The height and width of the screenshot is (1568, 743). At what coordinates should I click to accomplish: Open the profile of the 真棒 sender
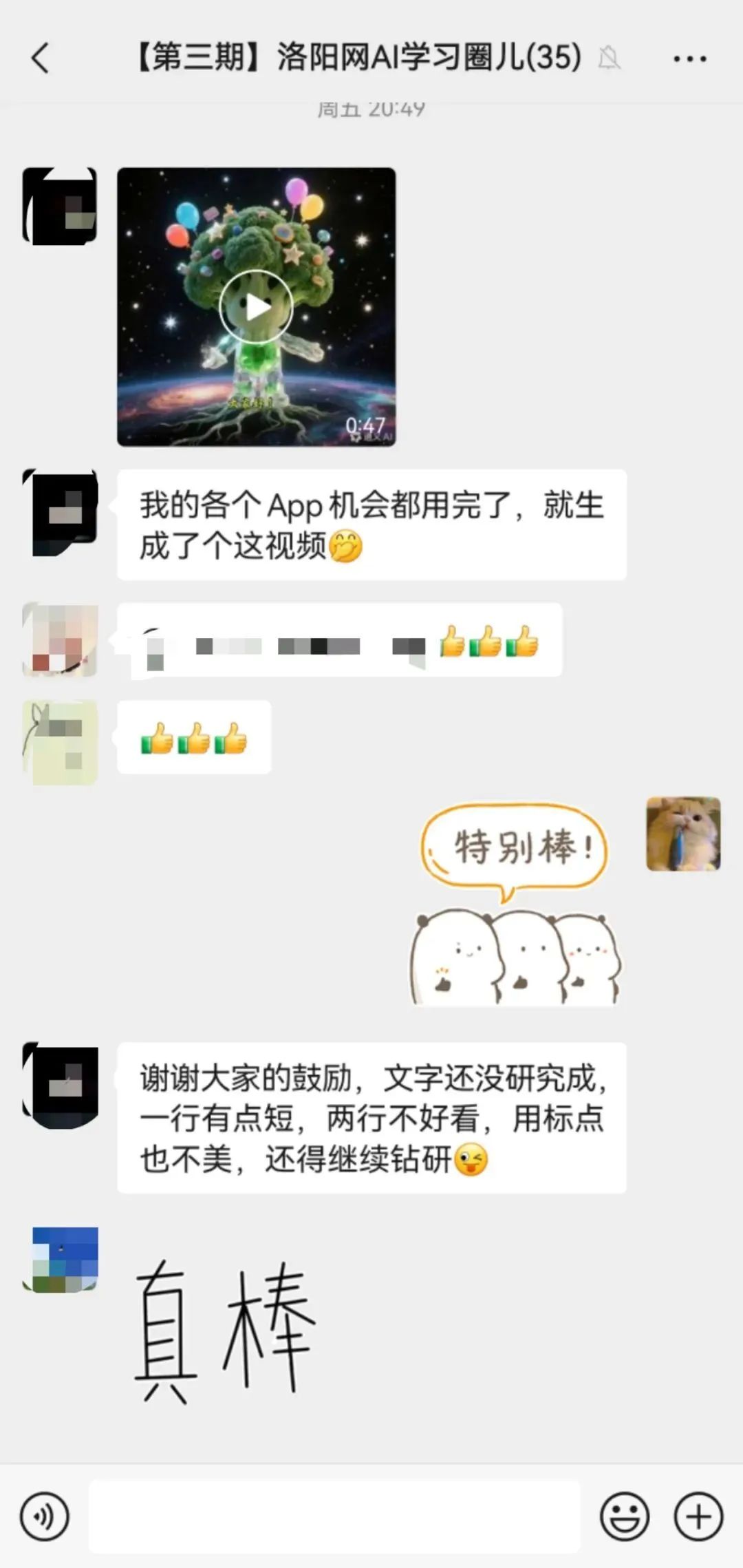click(x=61, y=1260)
